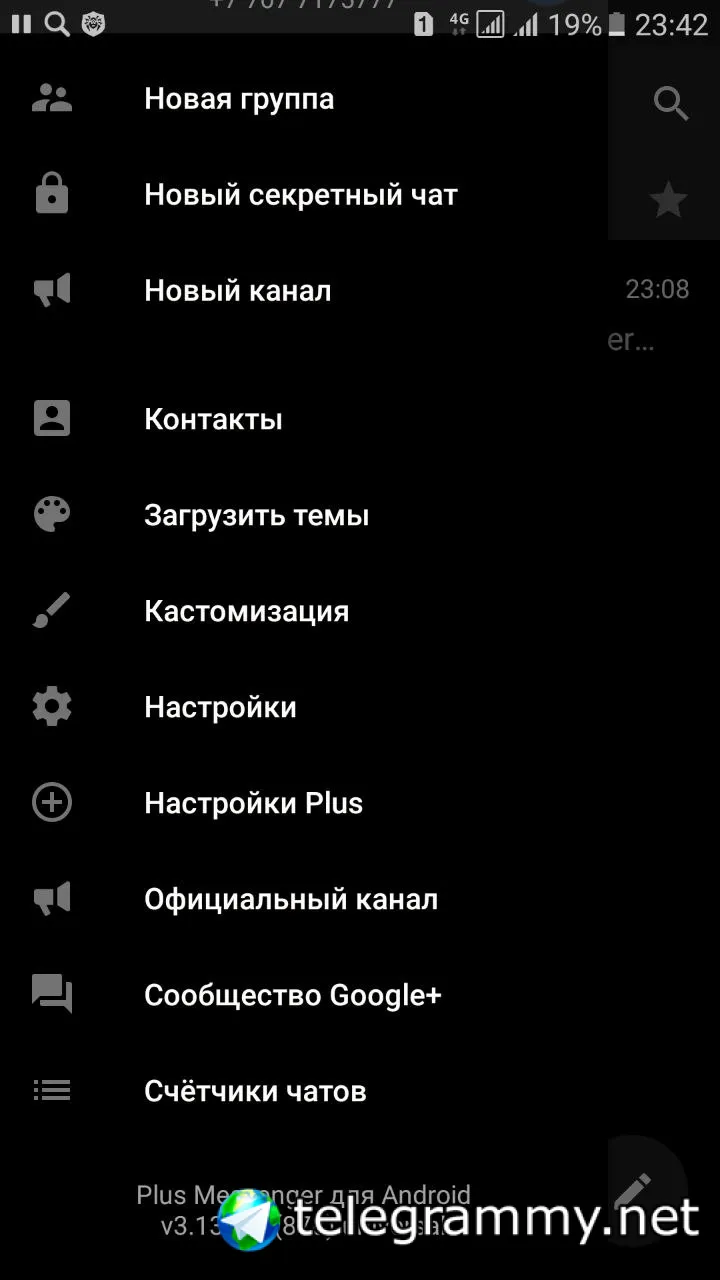
Task: Tap the star favorites icon
Action: click(667, 201)
